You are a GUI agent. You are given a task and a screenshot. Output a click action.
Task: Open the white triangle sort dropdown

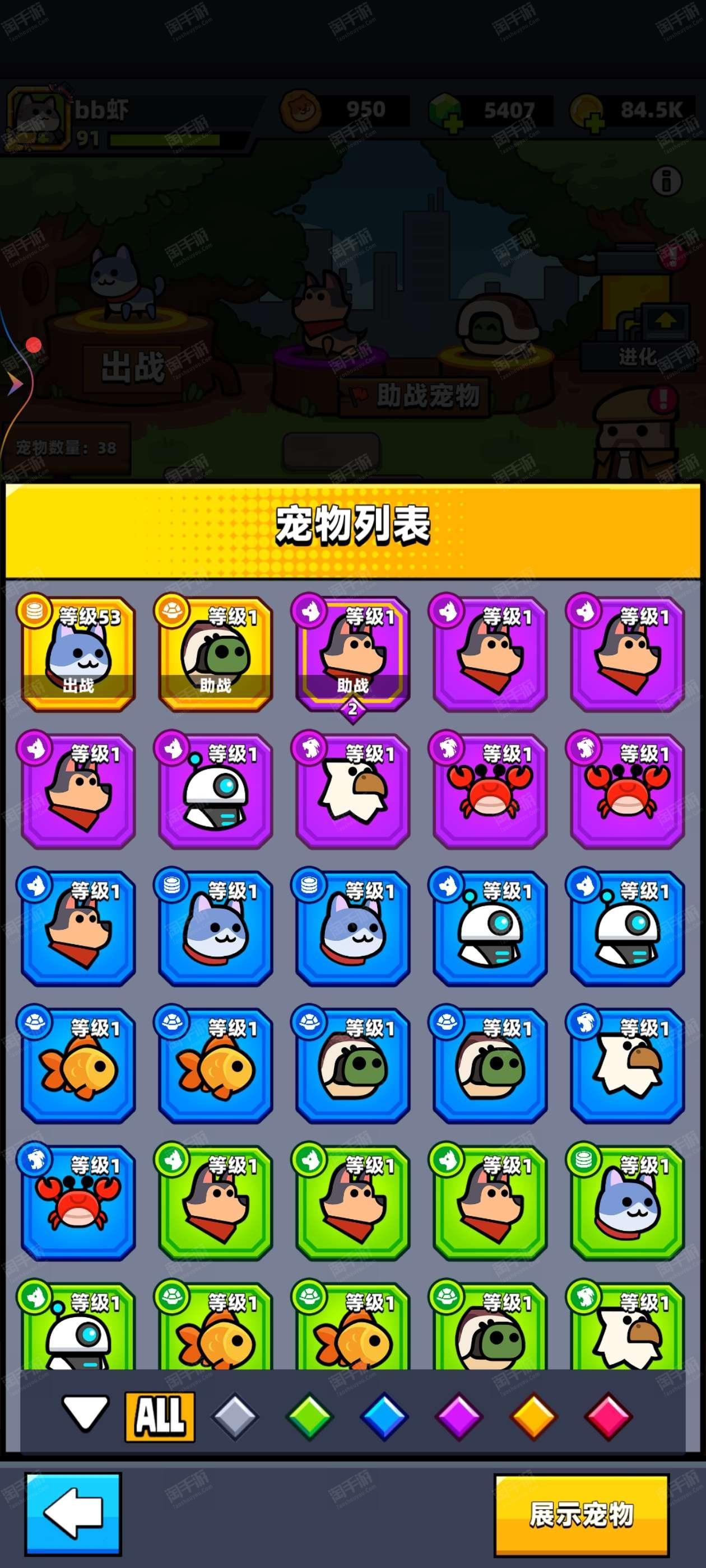[x=85, y=1412]
